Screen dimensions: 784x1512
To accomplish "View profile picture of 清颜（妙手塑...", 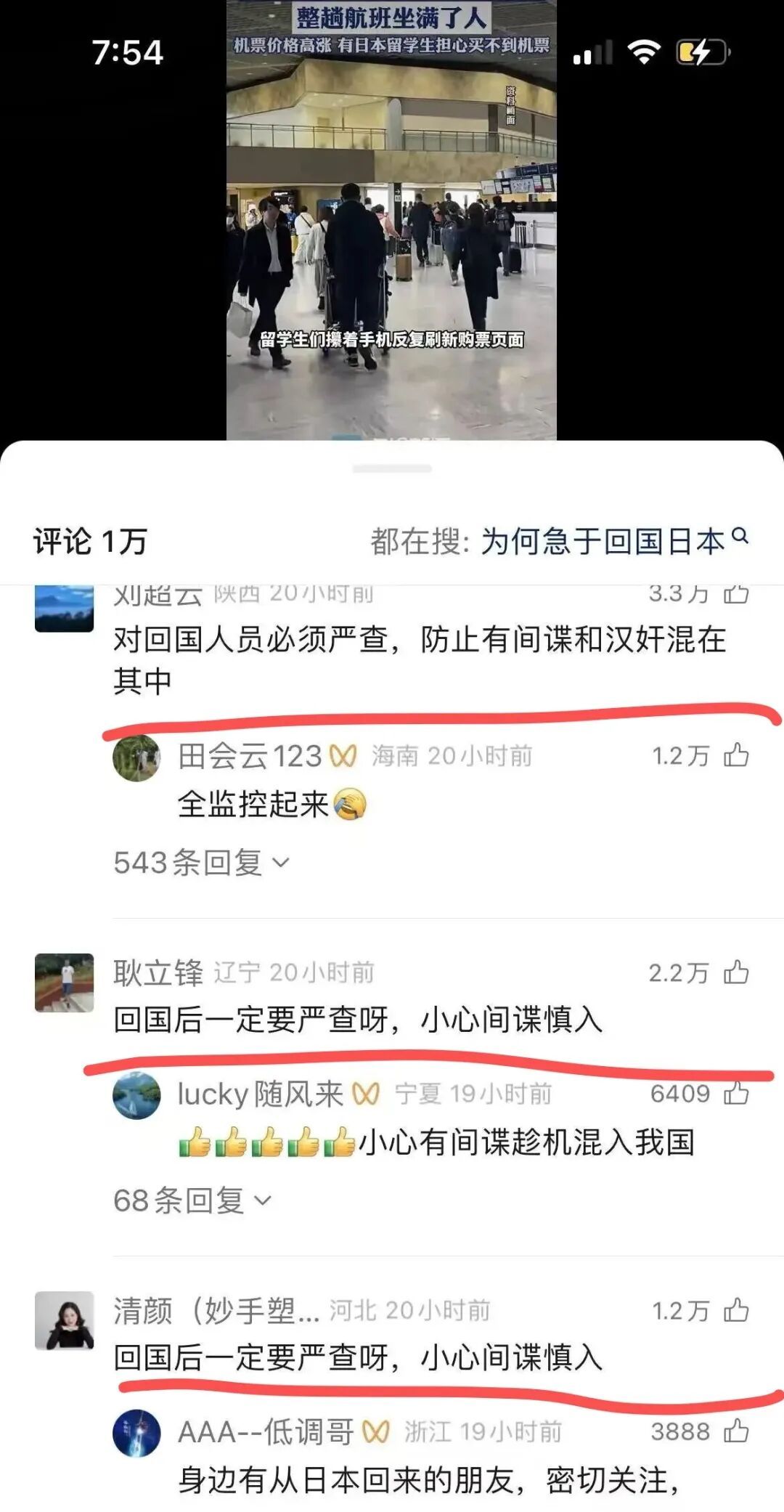I will point(64,1320).
